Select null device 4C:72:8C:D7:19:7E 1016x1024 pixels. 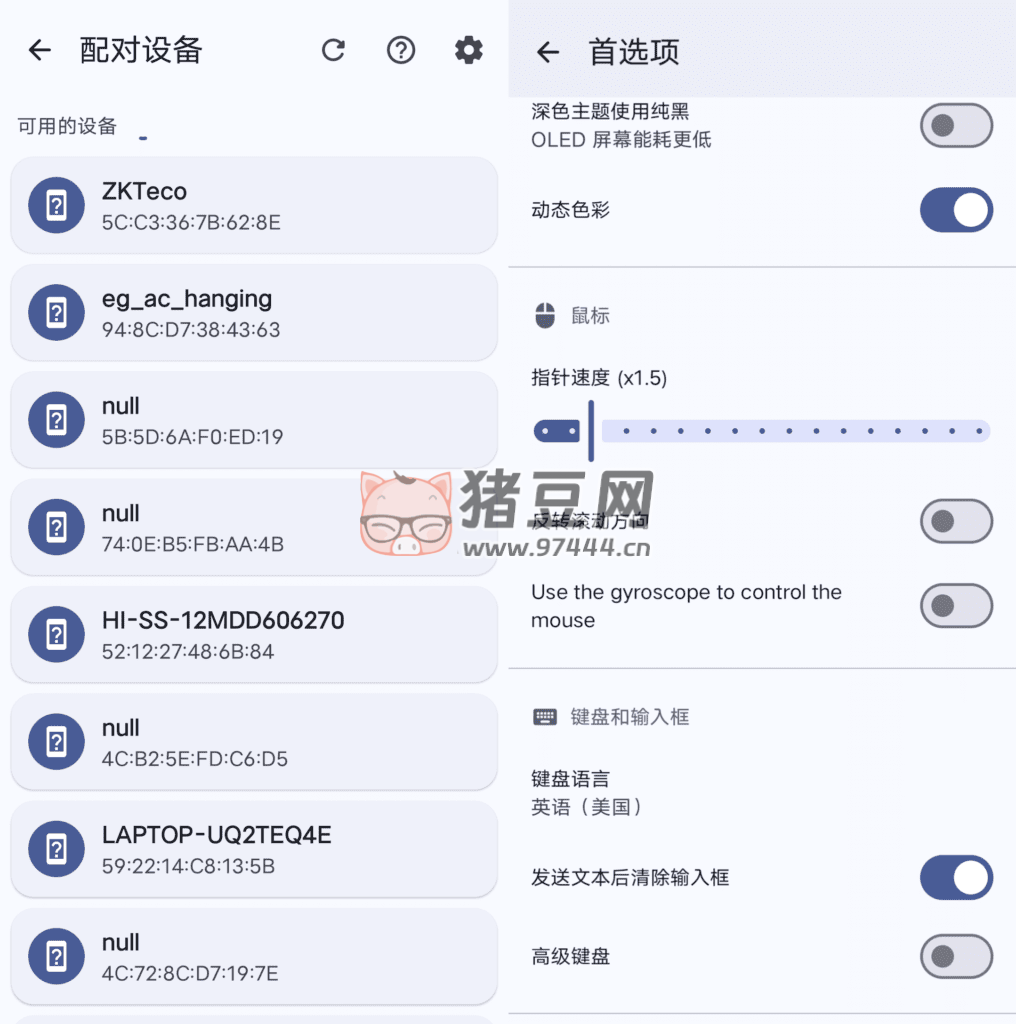tap(253, 956)
